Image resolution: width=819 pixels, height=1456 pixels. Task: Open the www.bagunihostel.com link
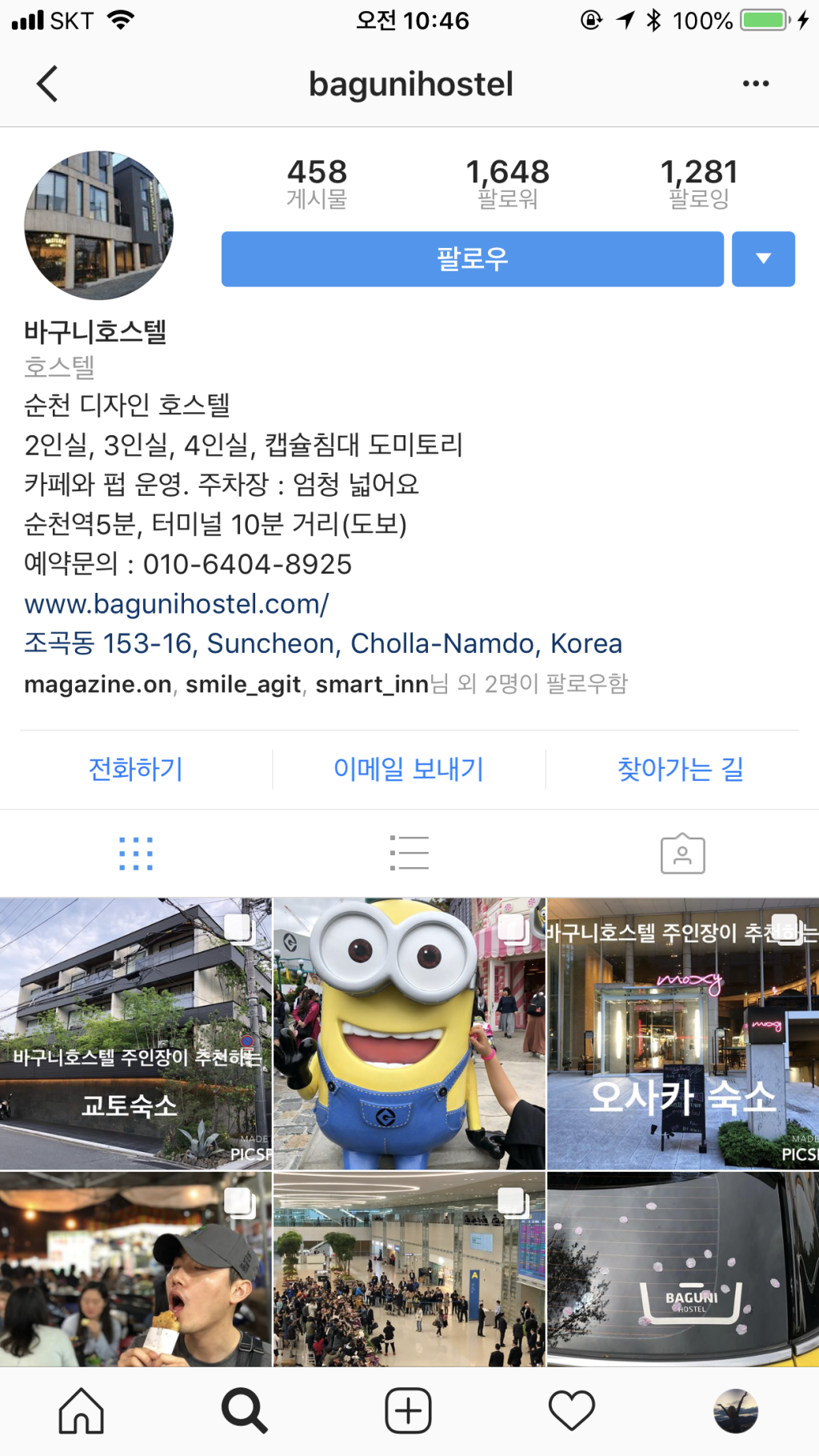point(177,604)
